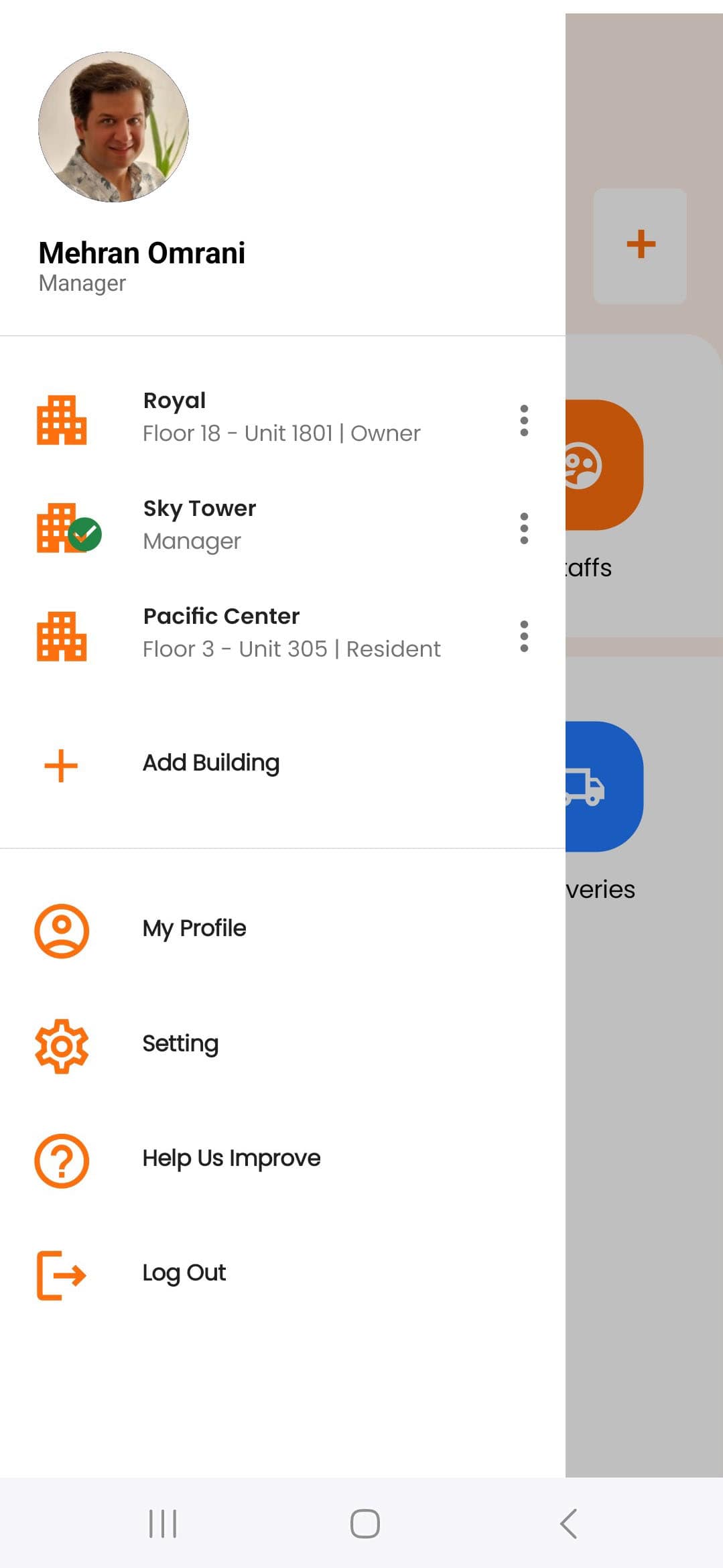Go to Setting

pos(180,1044)
